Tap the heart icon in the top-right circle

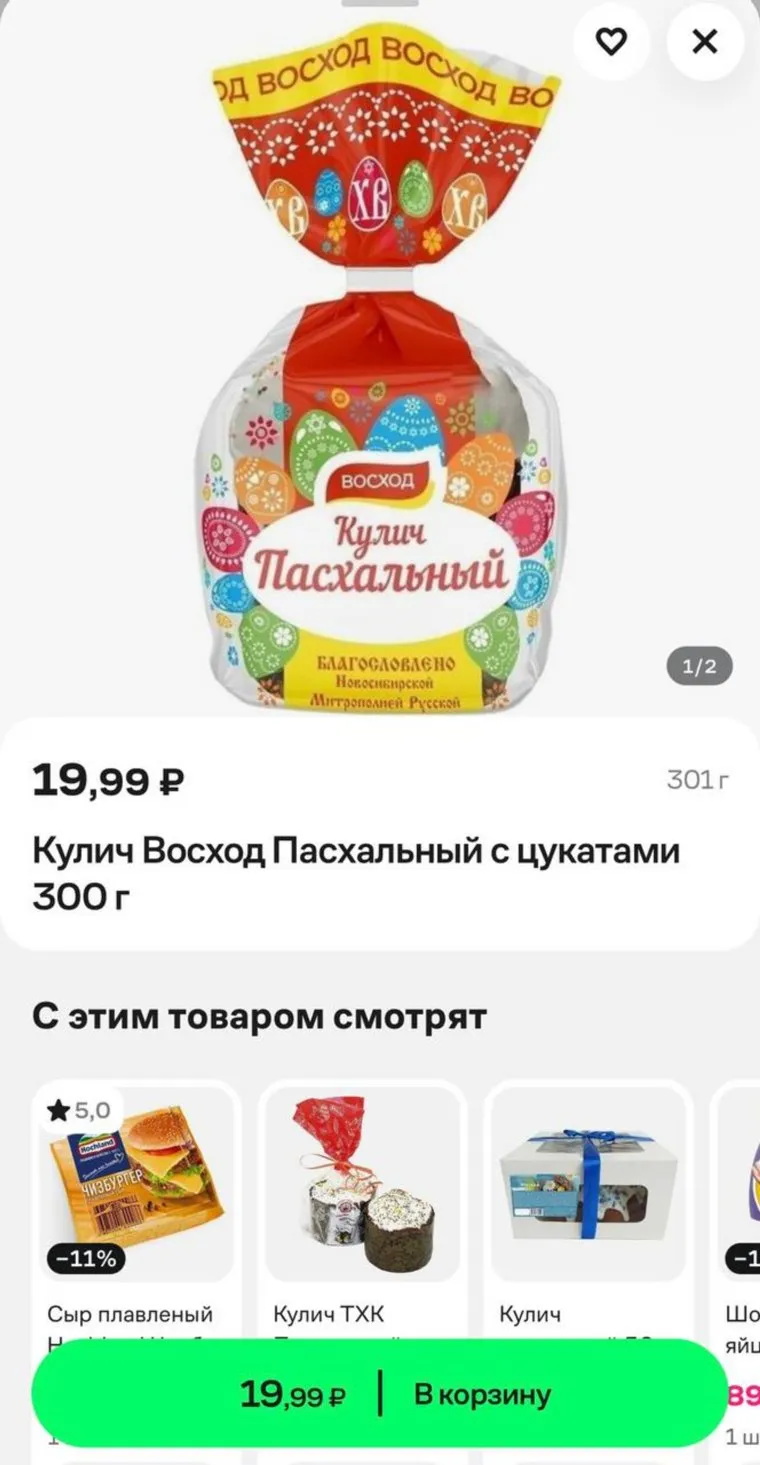[x=612, y=42]
